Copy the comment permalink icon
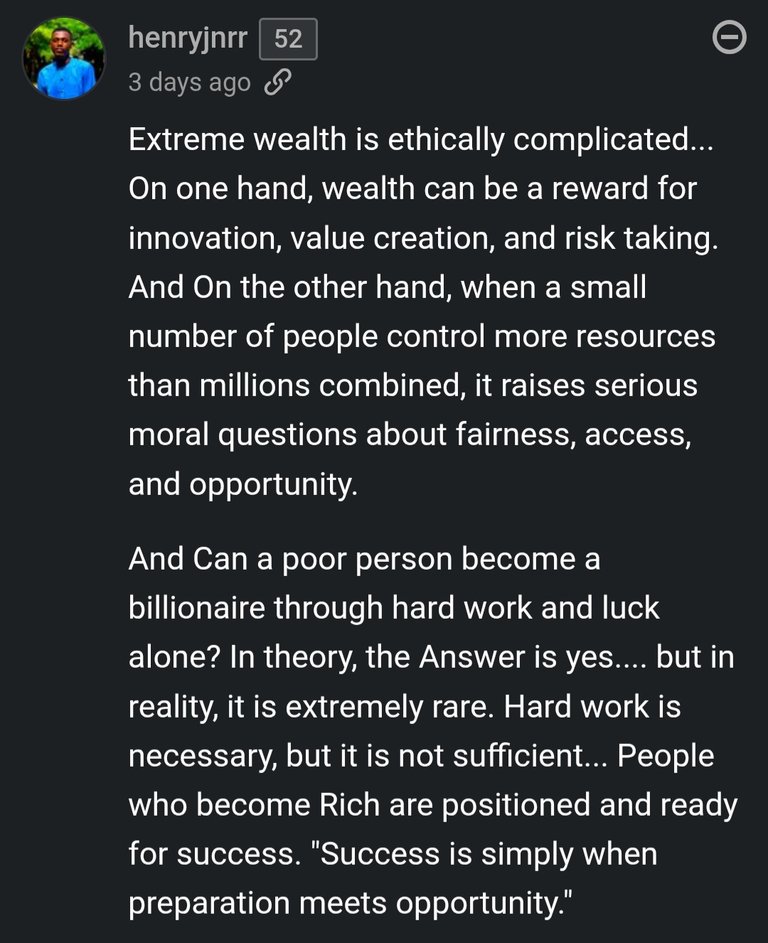Image resolution: width=768 pixels, height=943 pixels. click(276, 83)
